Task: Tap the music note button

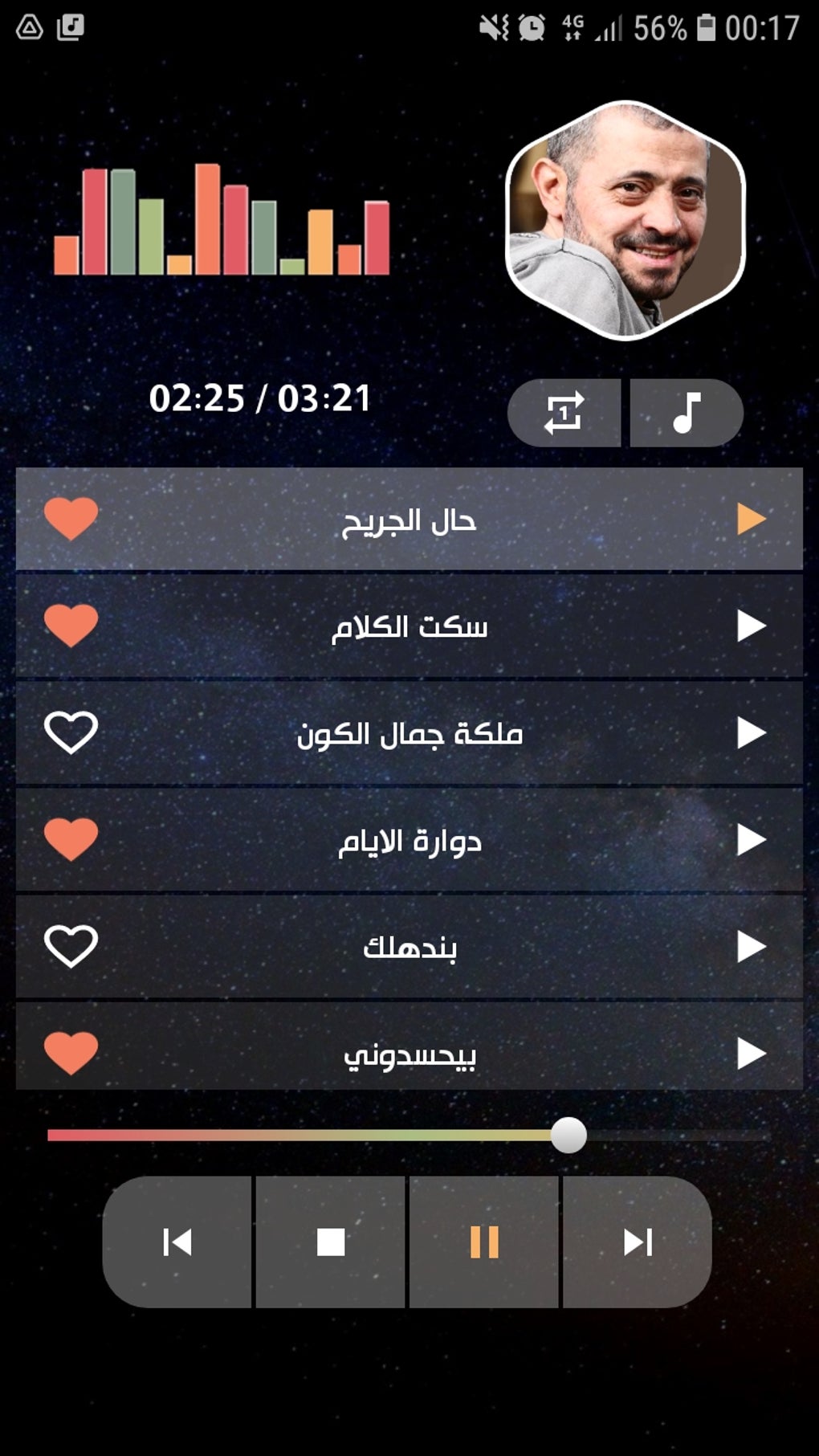Action: pyautogui.click(x=687, y=413)
